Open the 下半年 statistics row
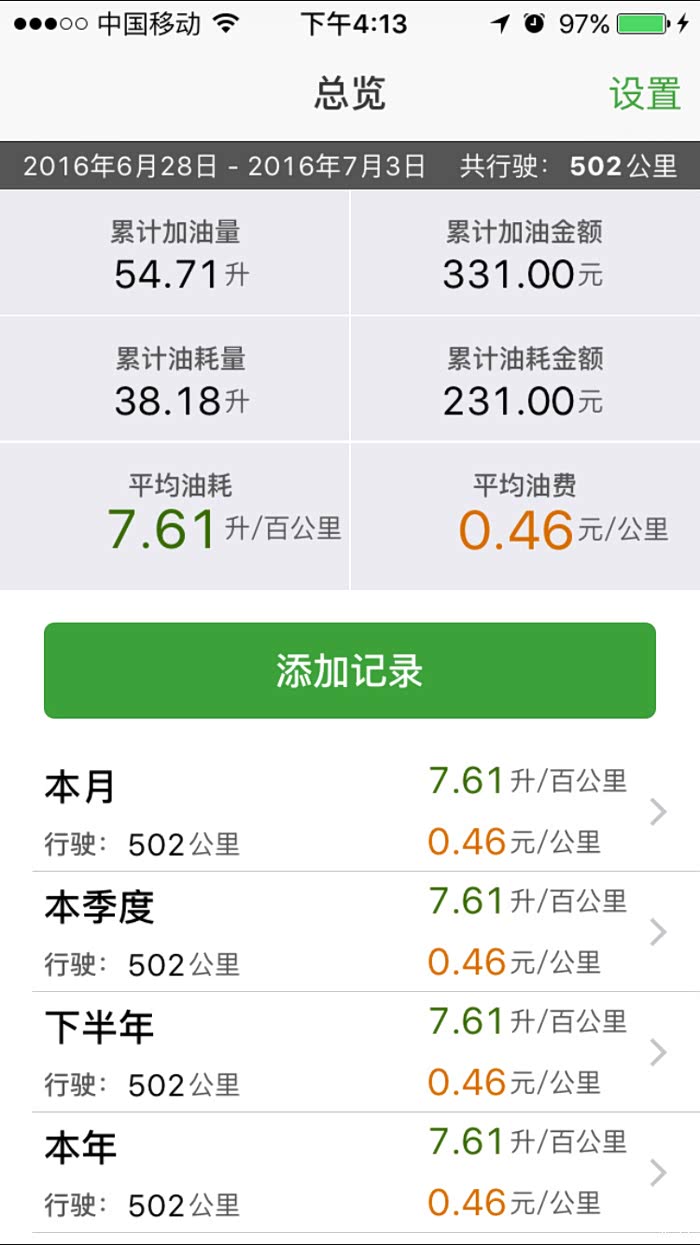700x1245 pixels. point(350,1052)
